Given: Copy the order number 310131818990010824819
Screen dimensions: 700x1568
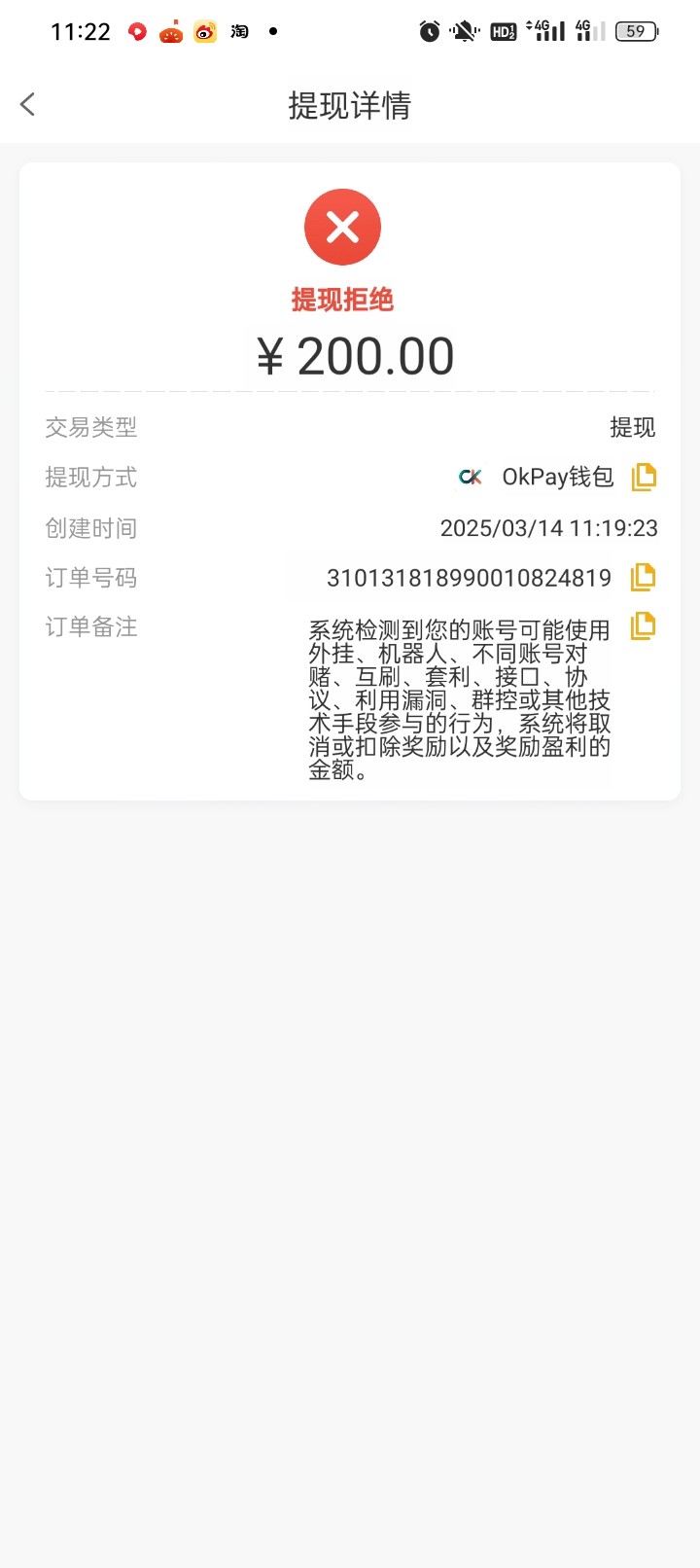Looking at the screenshot, I should [644, 577].
